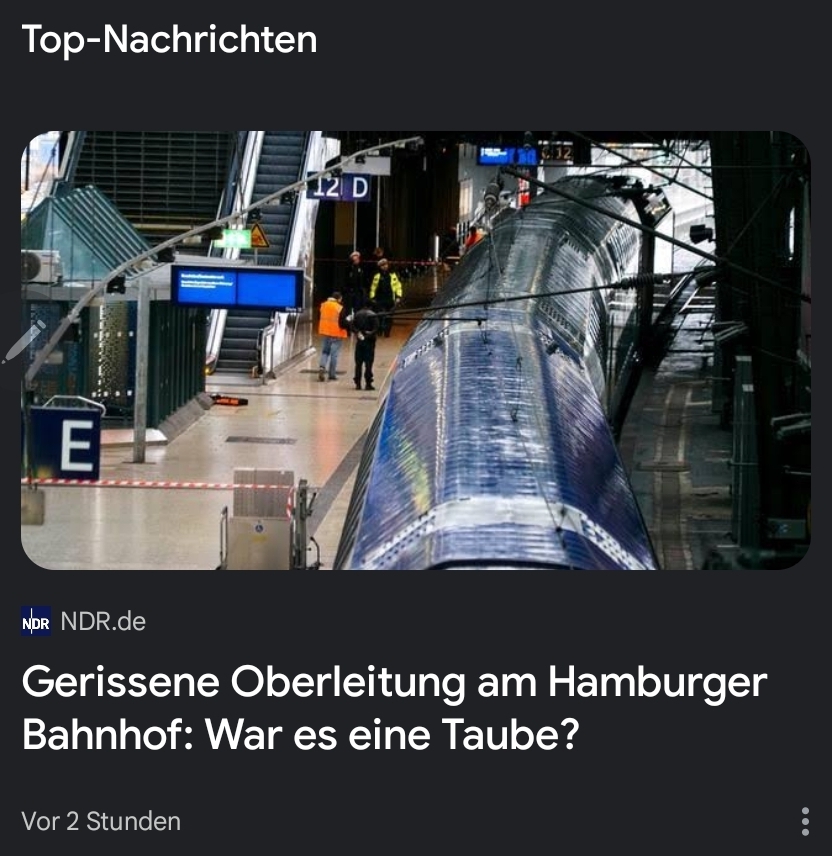
Task: Open the NDR article about the Hamburg overhead line
Action: (394, 709)
